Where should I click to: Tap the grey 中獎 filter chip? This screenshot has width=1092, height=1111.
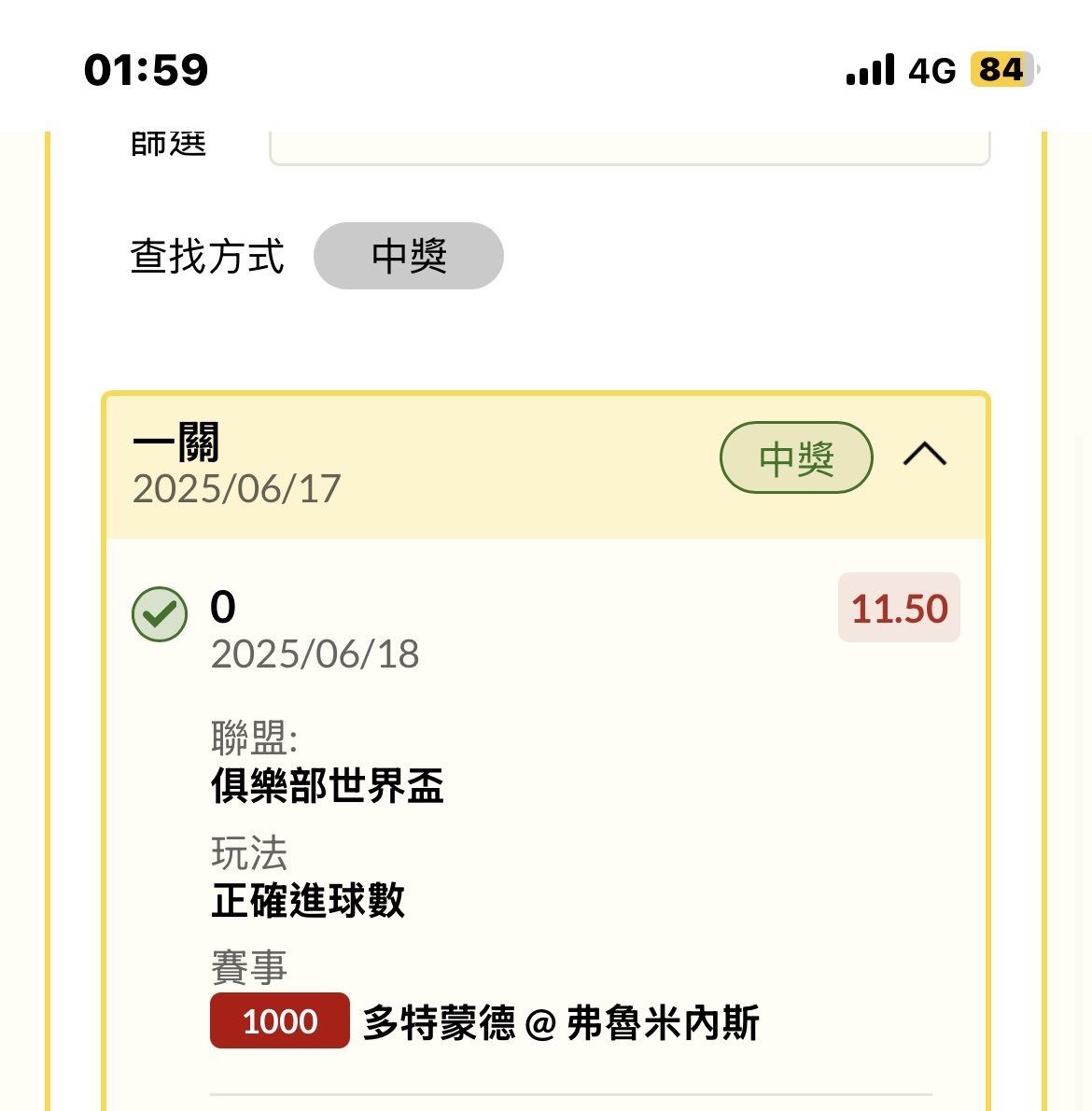coord(409,256)
